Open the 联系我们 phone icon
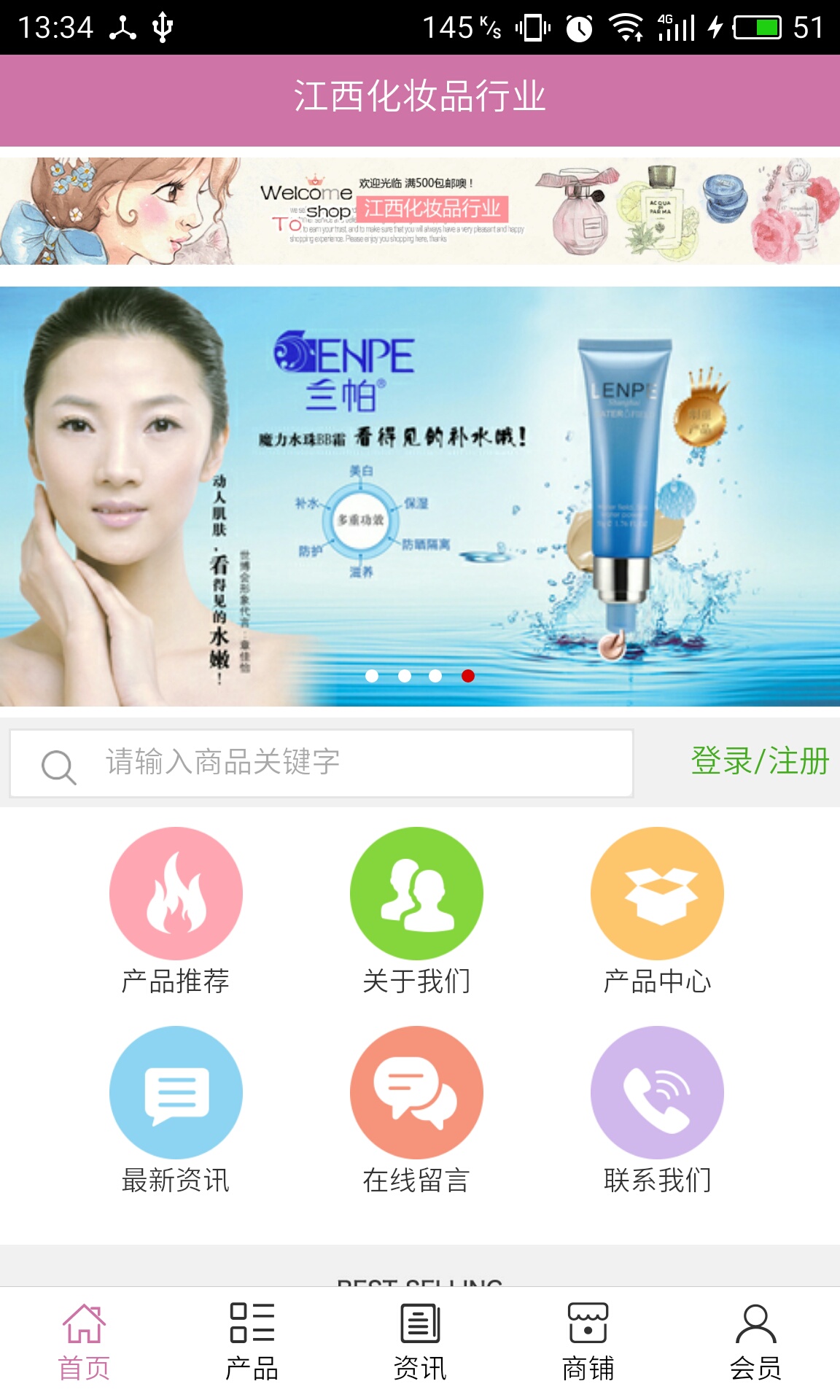840x1400 pixels. [656, 1092]
